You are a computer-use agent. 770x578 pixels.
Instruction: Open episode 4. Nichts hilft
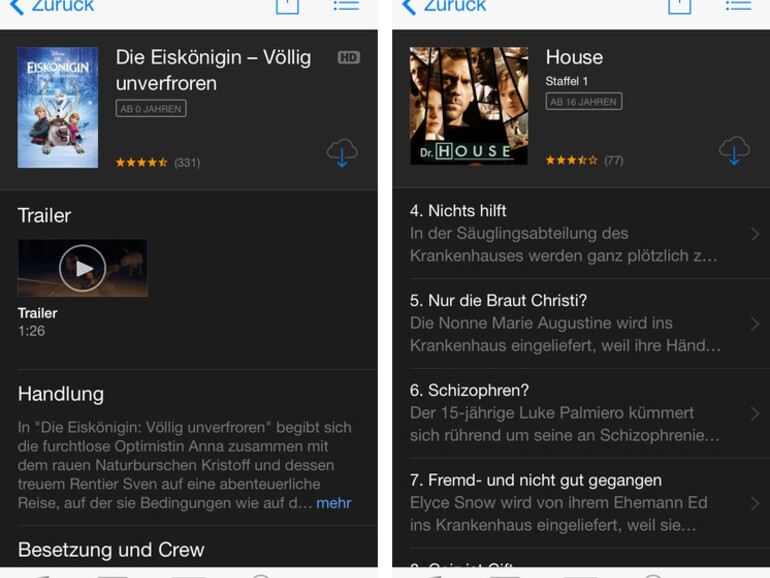(x=580, y=233)
